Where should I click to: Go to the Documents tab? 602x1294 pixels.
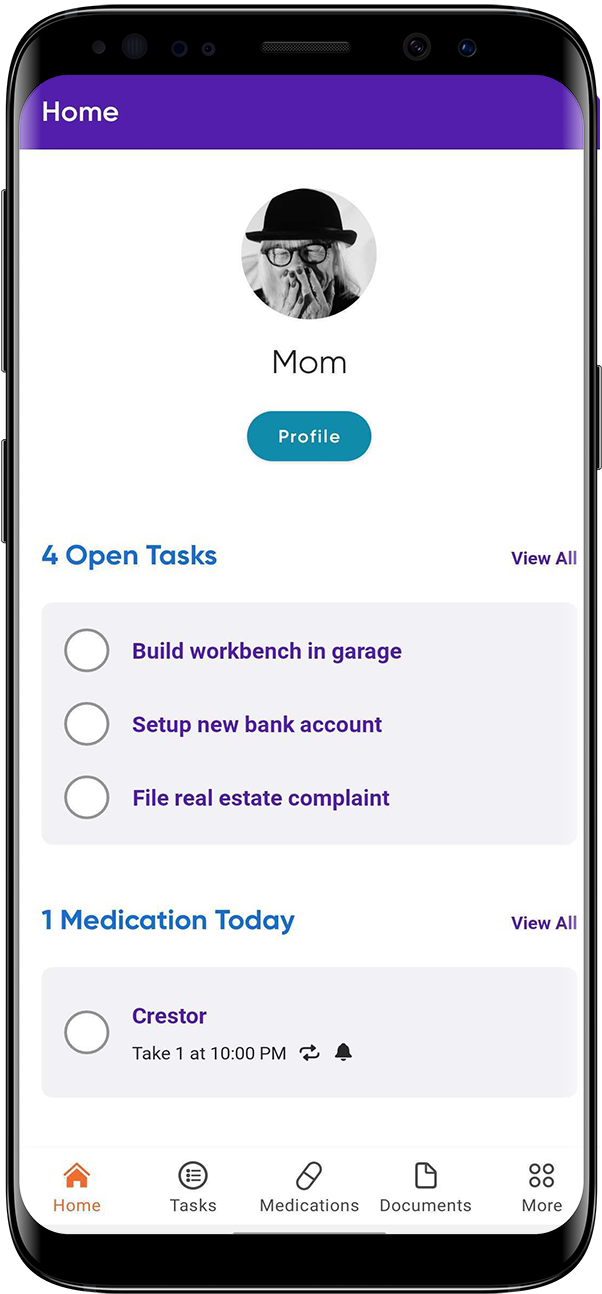point(425,1187)
